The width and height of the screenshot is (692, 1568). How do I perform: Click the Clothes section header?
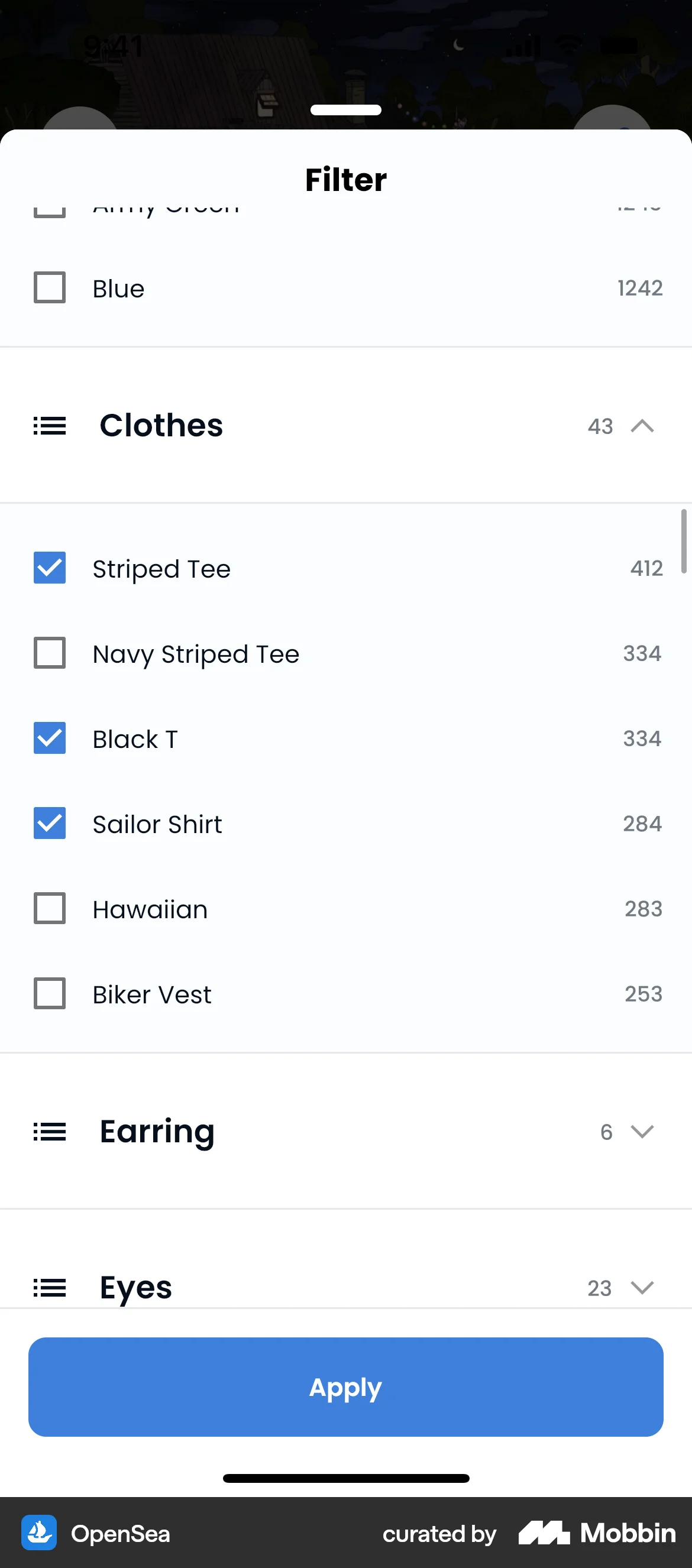click(161, 426)
